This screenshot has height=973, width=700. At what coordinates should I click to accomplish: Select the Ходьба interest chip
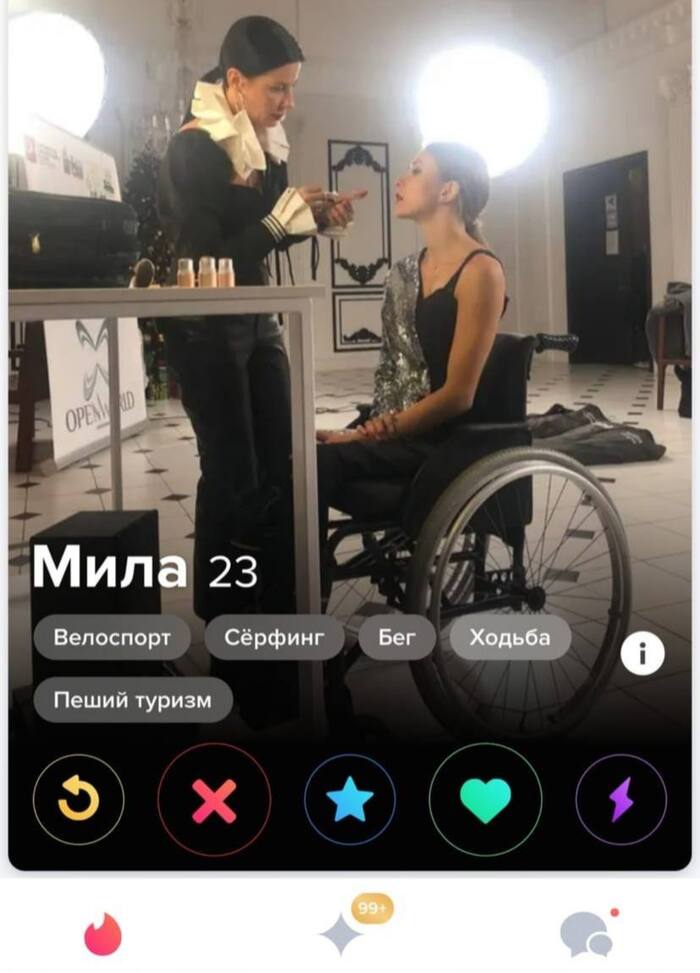pos(510,638)
